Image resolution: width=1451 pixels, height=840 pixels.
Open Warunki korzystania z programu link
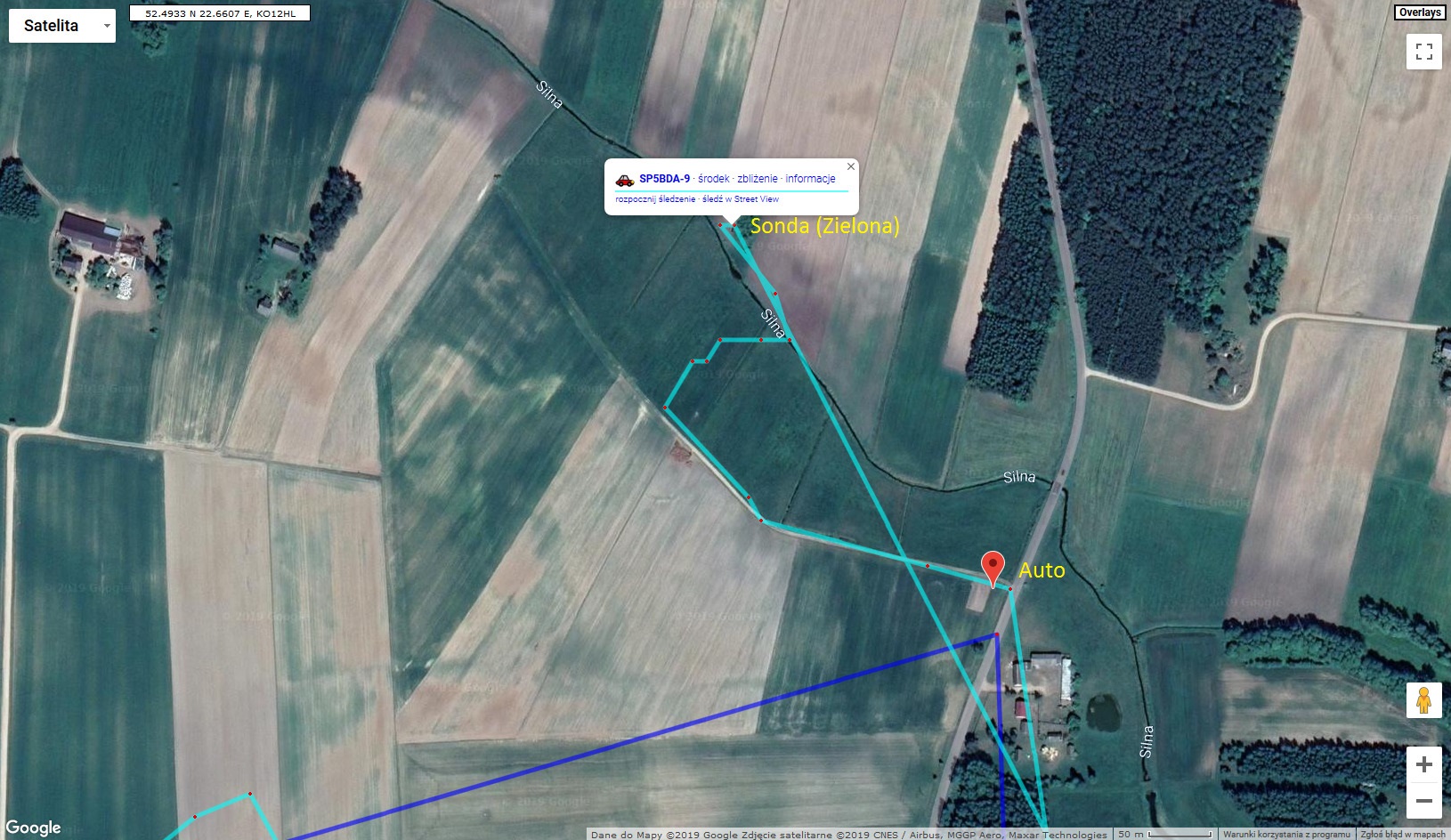point(1286,835)
